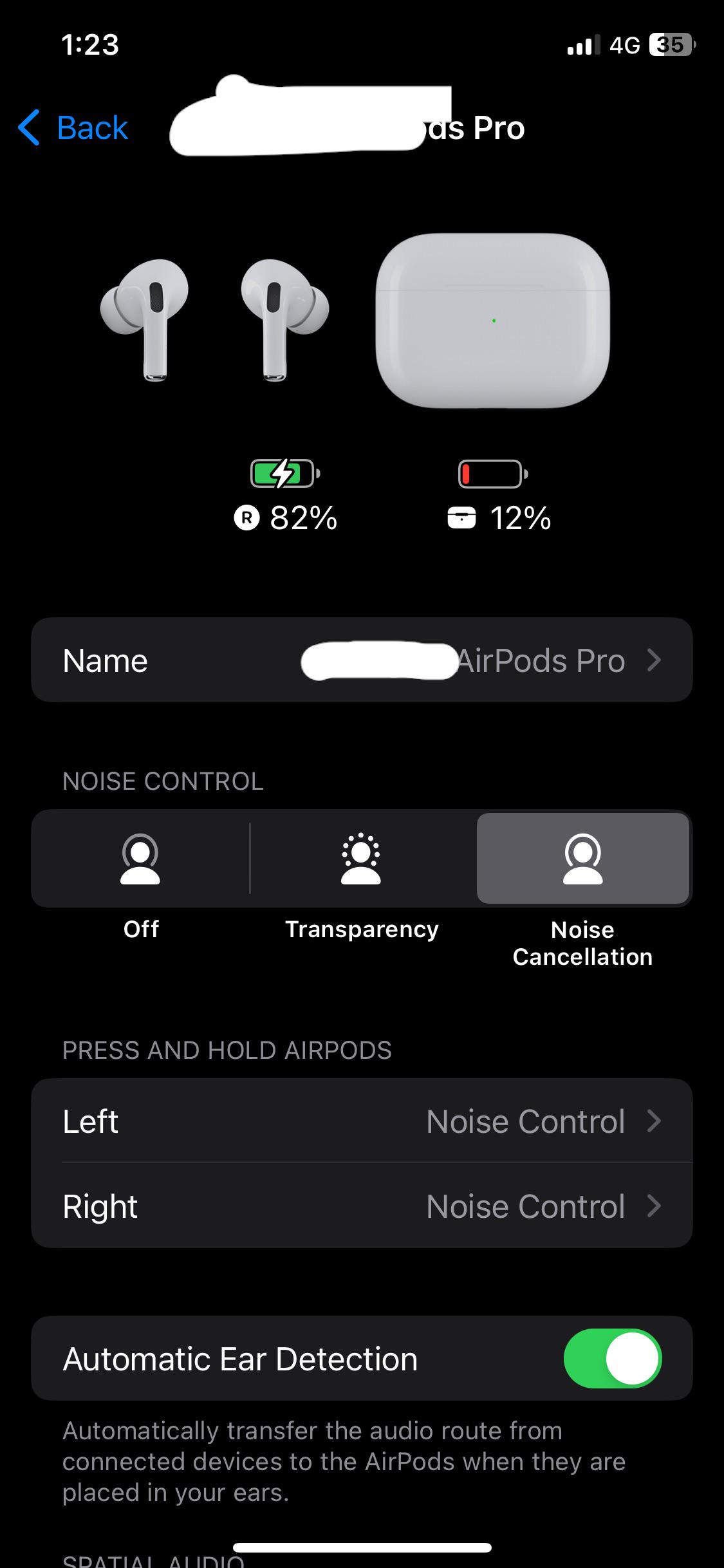724x1568 pixels.
Task: Tap the back chevron arrow icon
Action: click(28, 127)
